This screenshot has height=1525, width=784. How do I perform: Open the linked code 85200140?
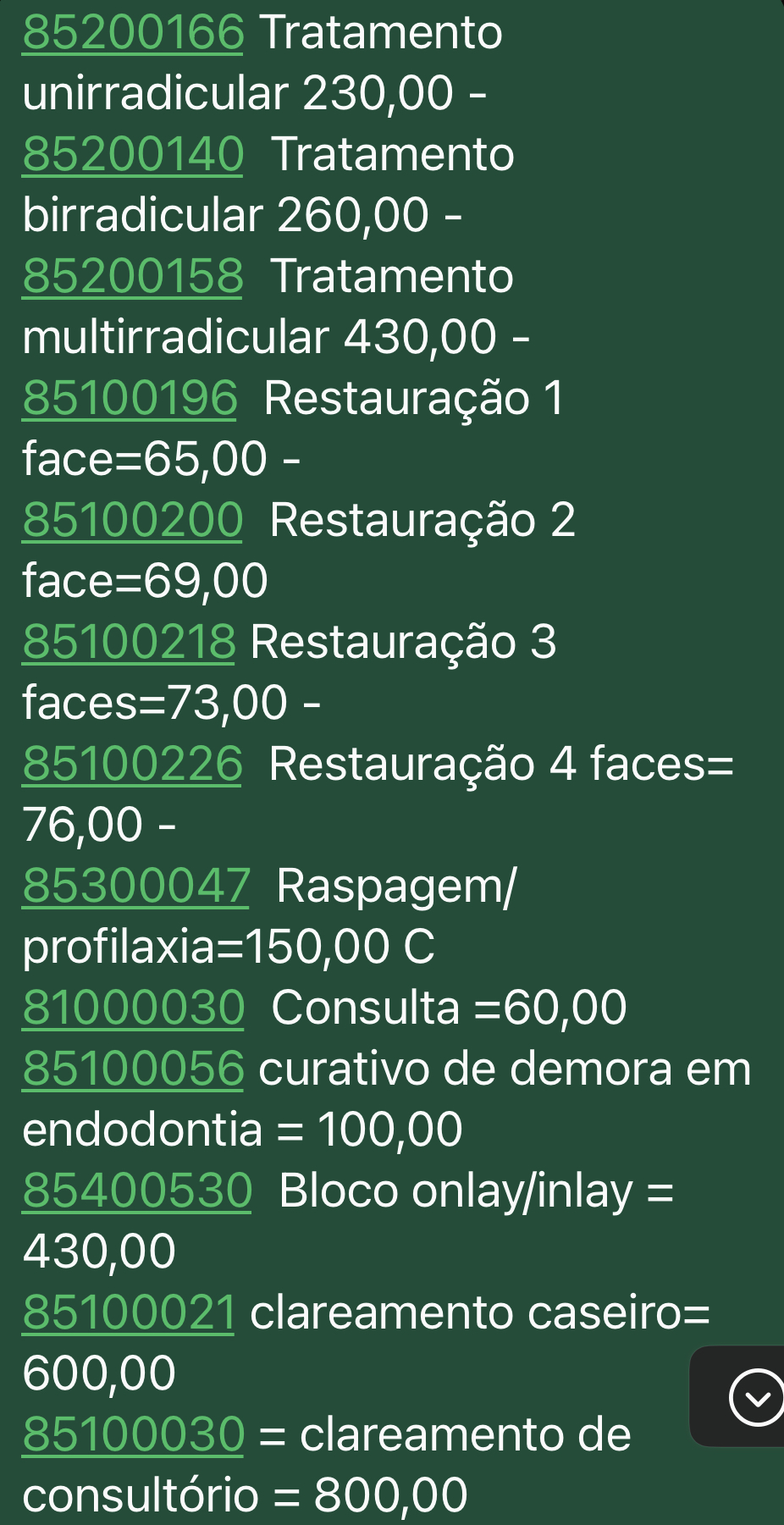click(x=133, y=155)
